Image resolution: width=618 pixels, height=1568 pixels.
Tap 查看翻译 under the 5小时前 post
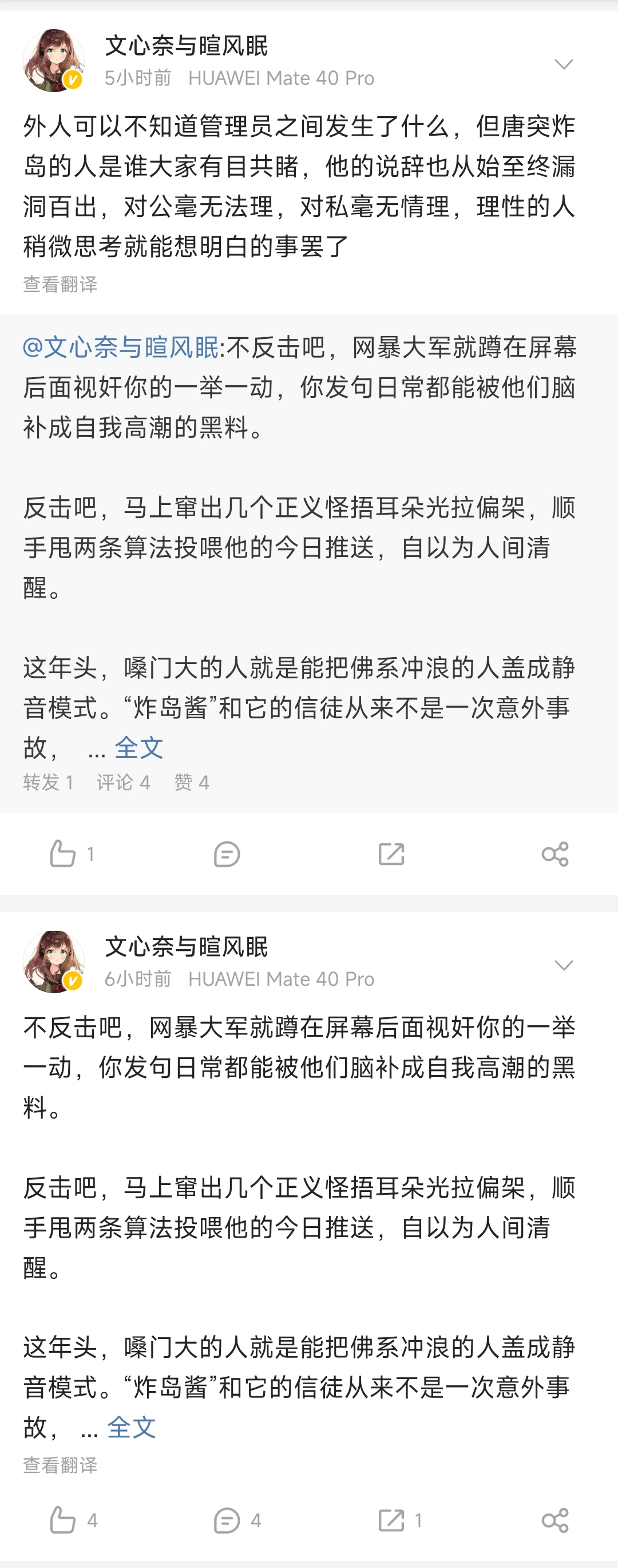pyautogui.click(x=60, y=285)
